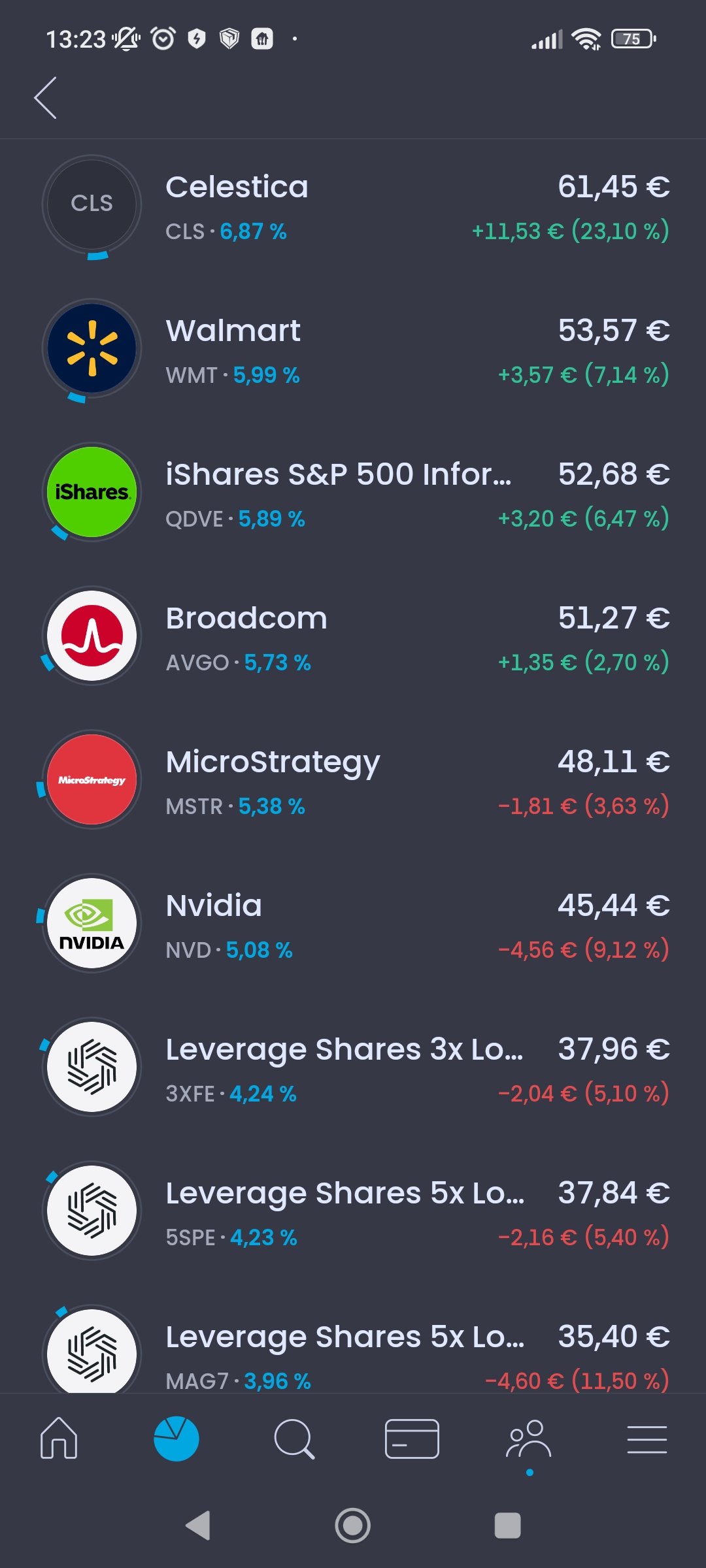Open the Nvidia position

click(353, 926)
